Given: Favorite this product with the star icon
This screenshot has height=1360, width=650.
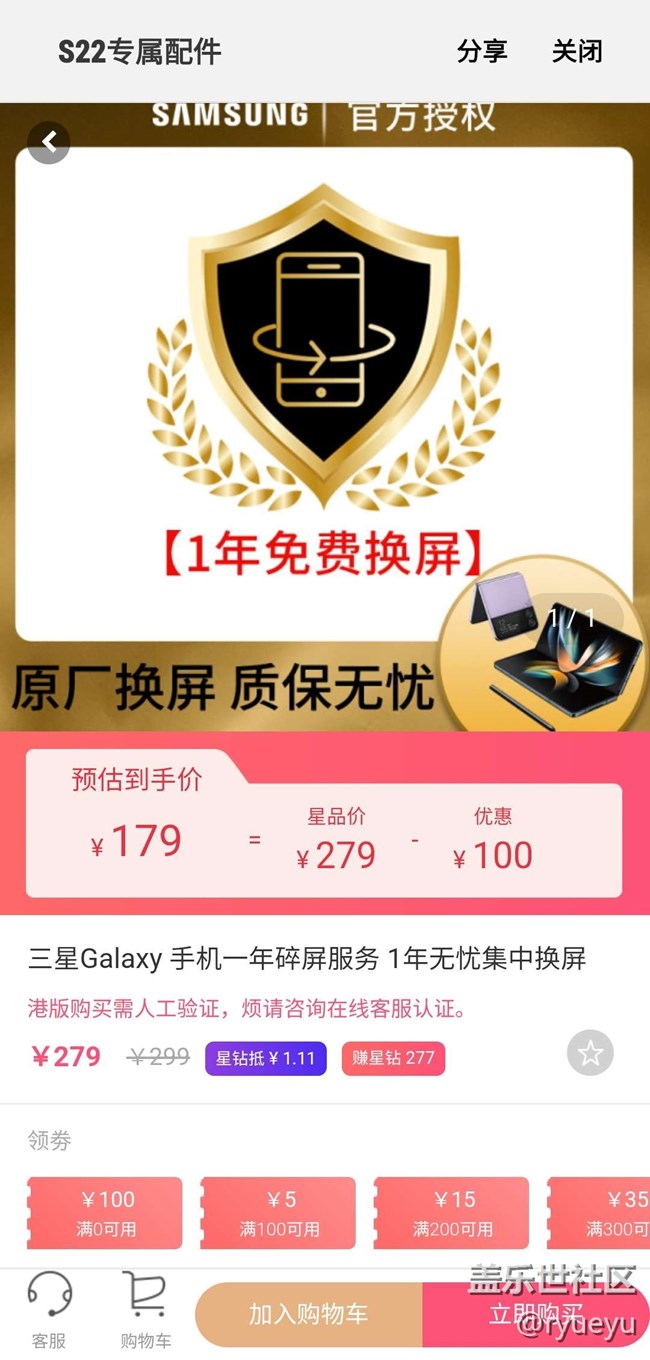Looking at the screenshot, I should tap(590, 1052).
